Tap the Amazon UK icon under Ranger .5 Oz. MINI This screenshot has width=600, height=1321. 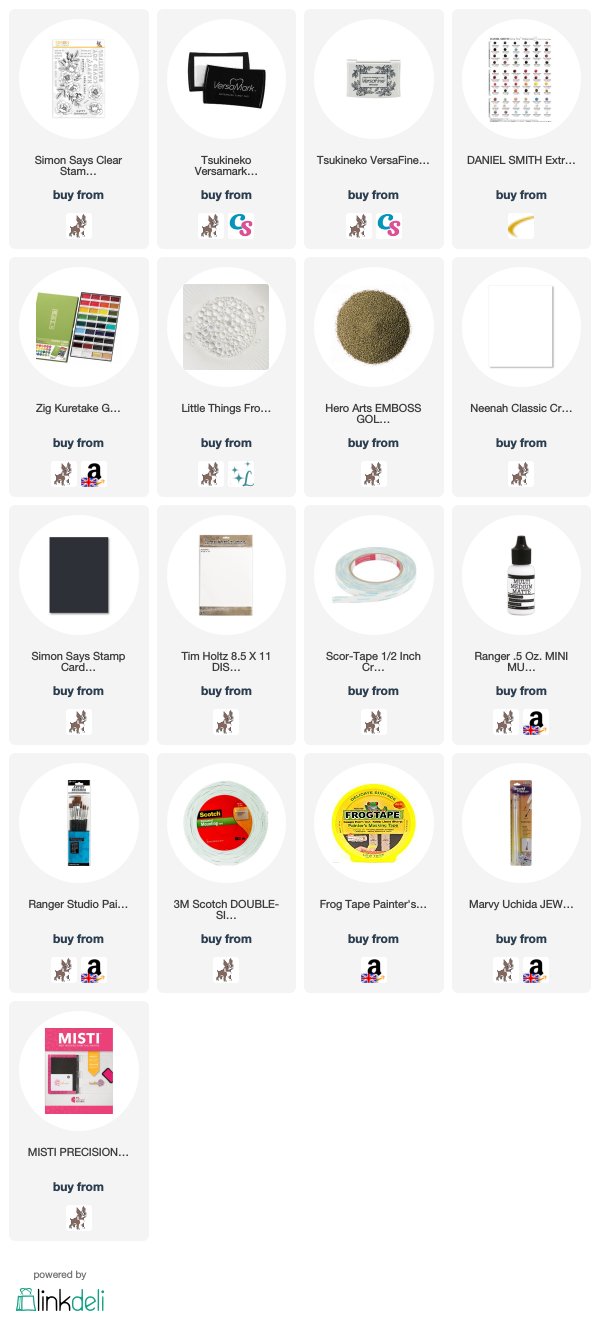(x=536, y=722)
